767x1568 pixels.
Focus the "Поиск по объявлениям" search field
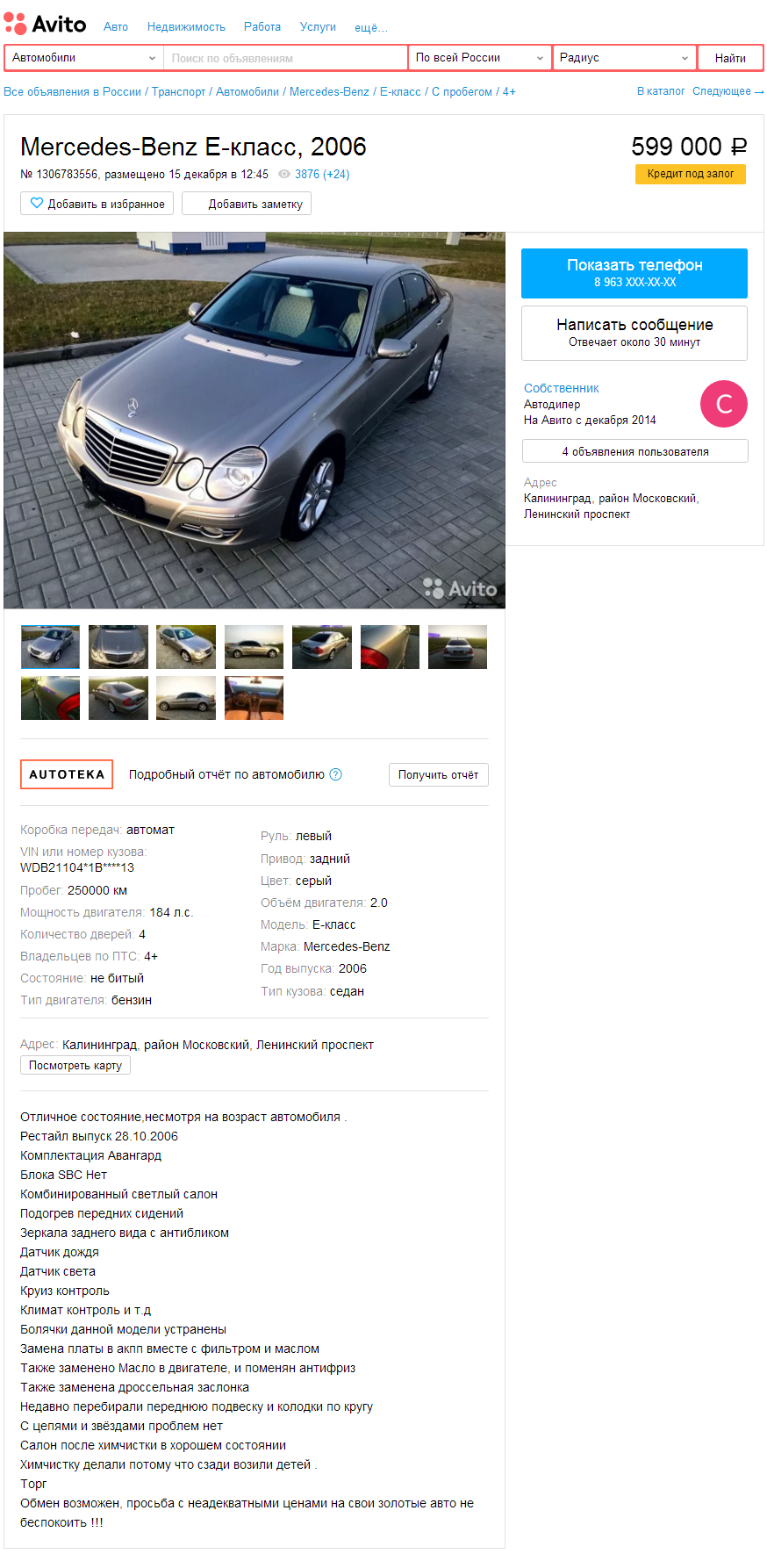click(285, 58)
